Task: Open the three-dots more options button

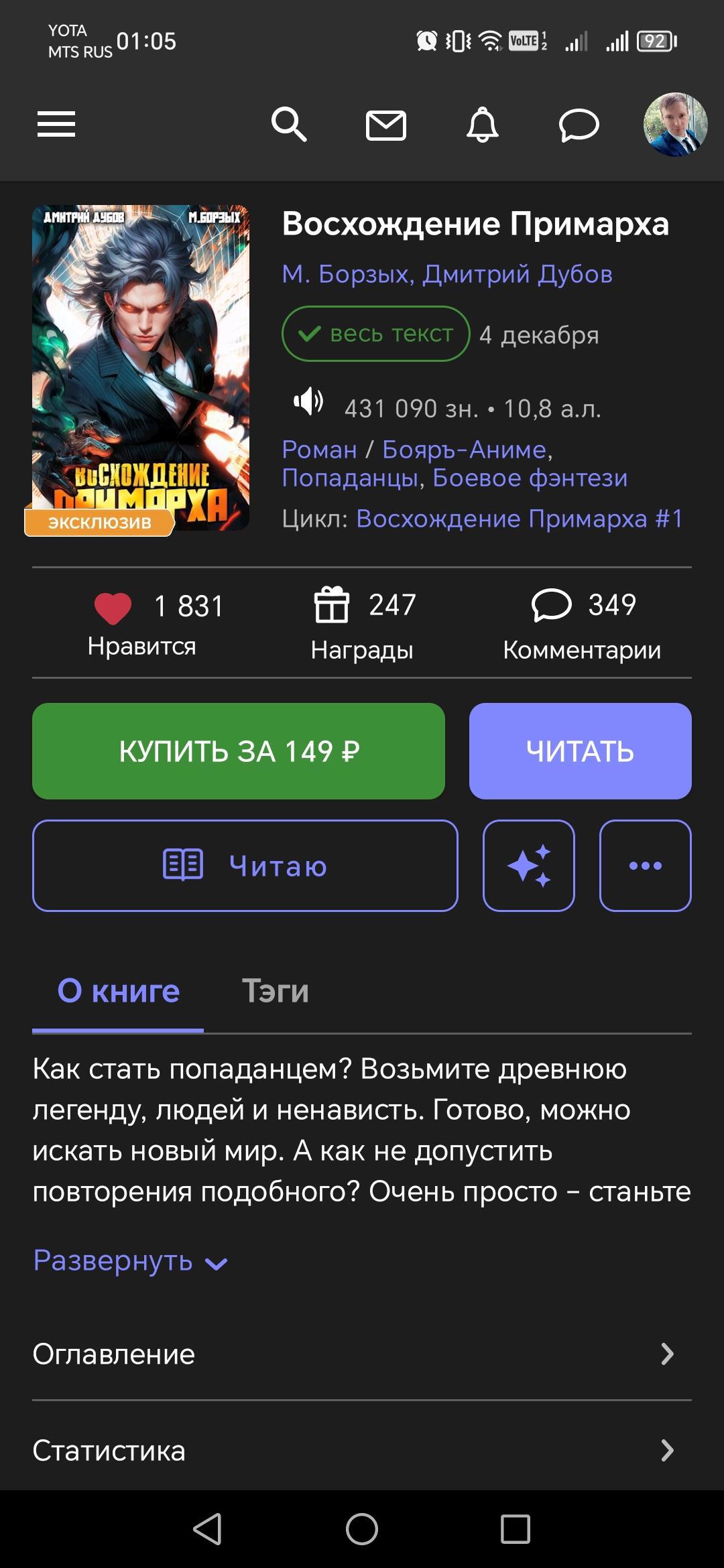Action: tap(645, 866)
